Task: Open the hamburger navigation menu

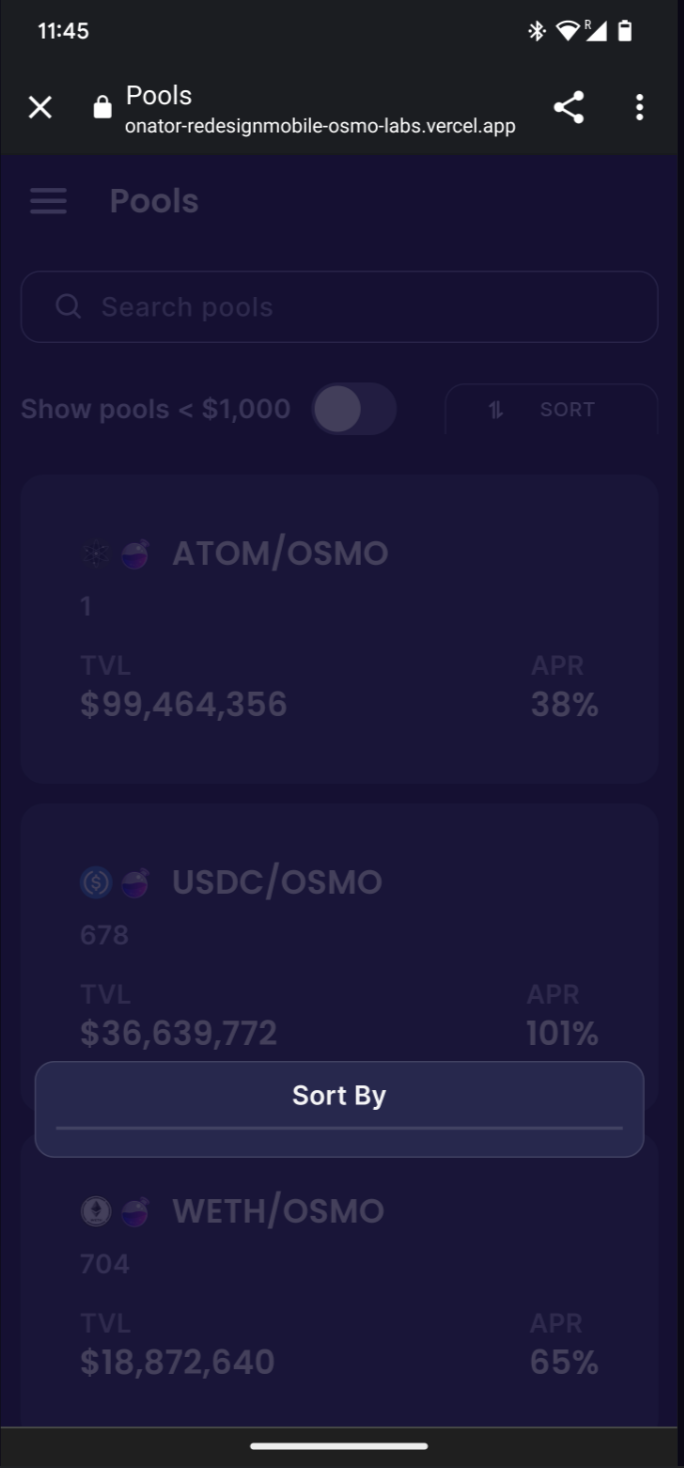Action: point(48,201)
